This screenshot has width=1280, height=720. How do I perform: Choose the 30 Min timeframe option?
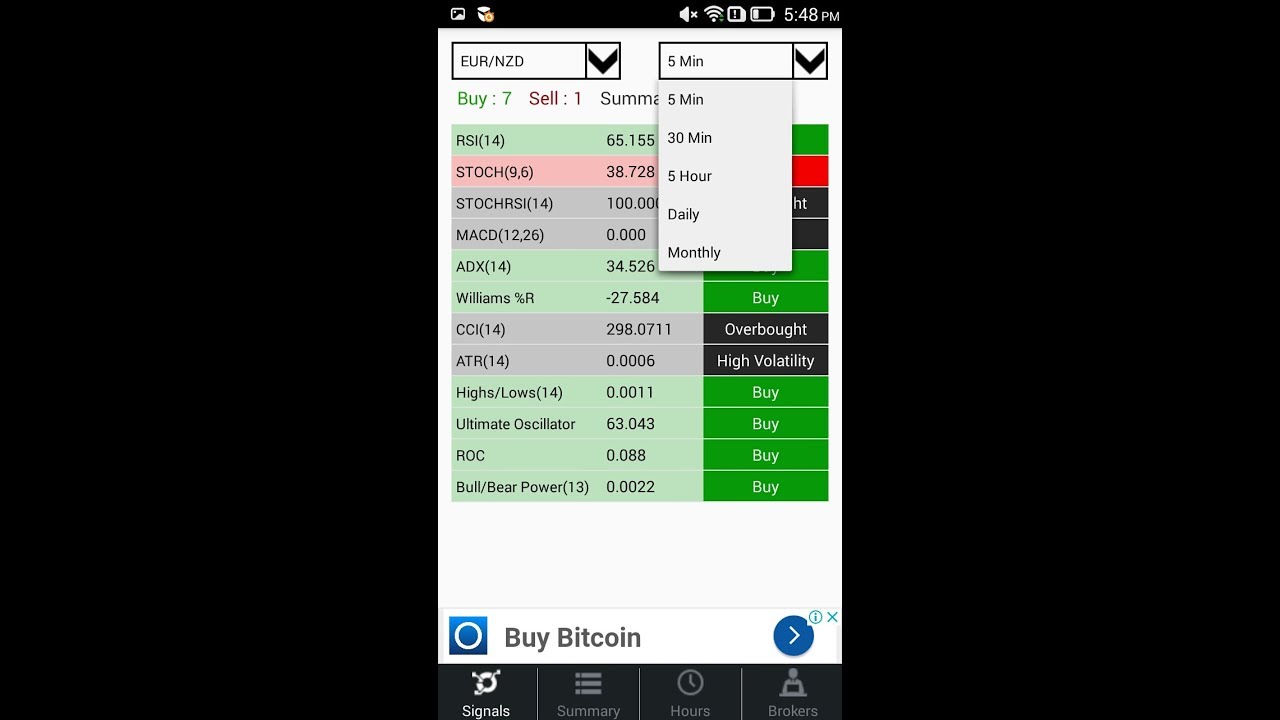point(690,138)
